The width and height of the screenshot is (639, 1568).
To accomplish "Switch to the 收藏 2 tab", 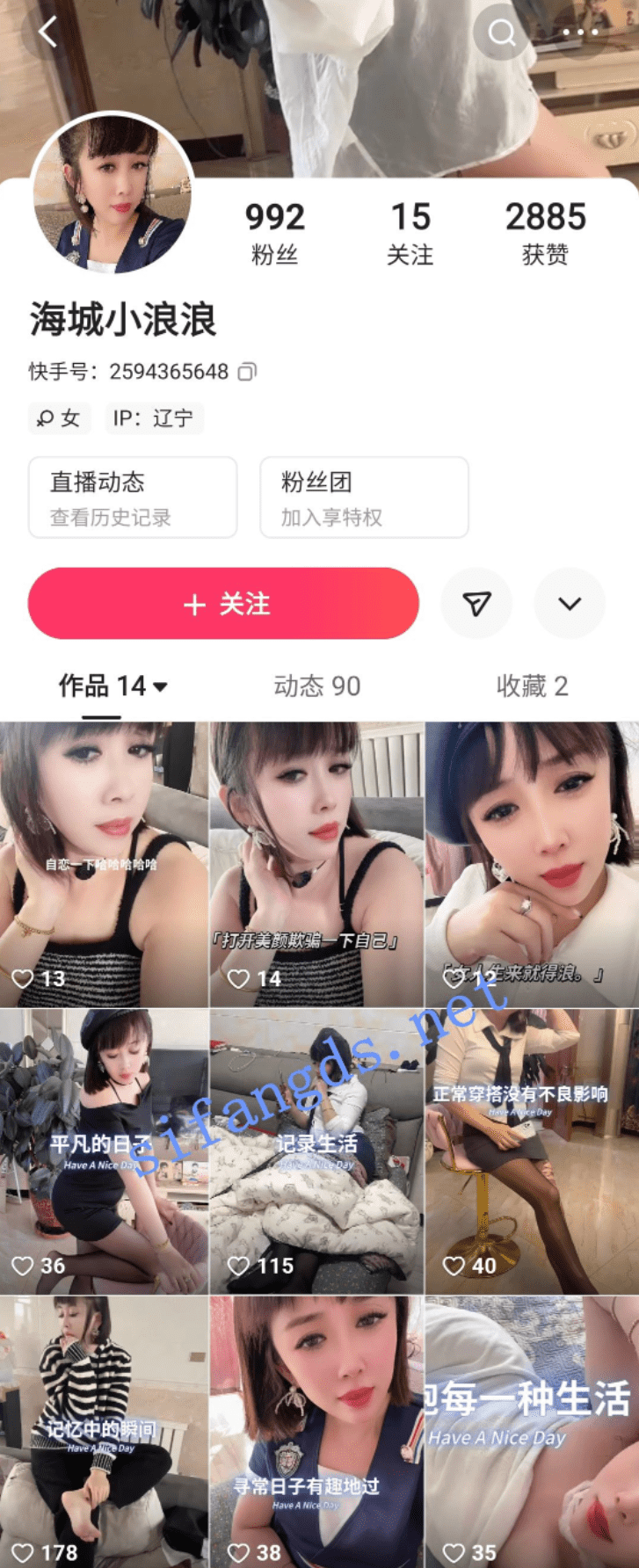I will [532, 686].
